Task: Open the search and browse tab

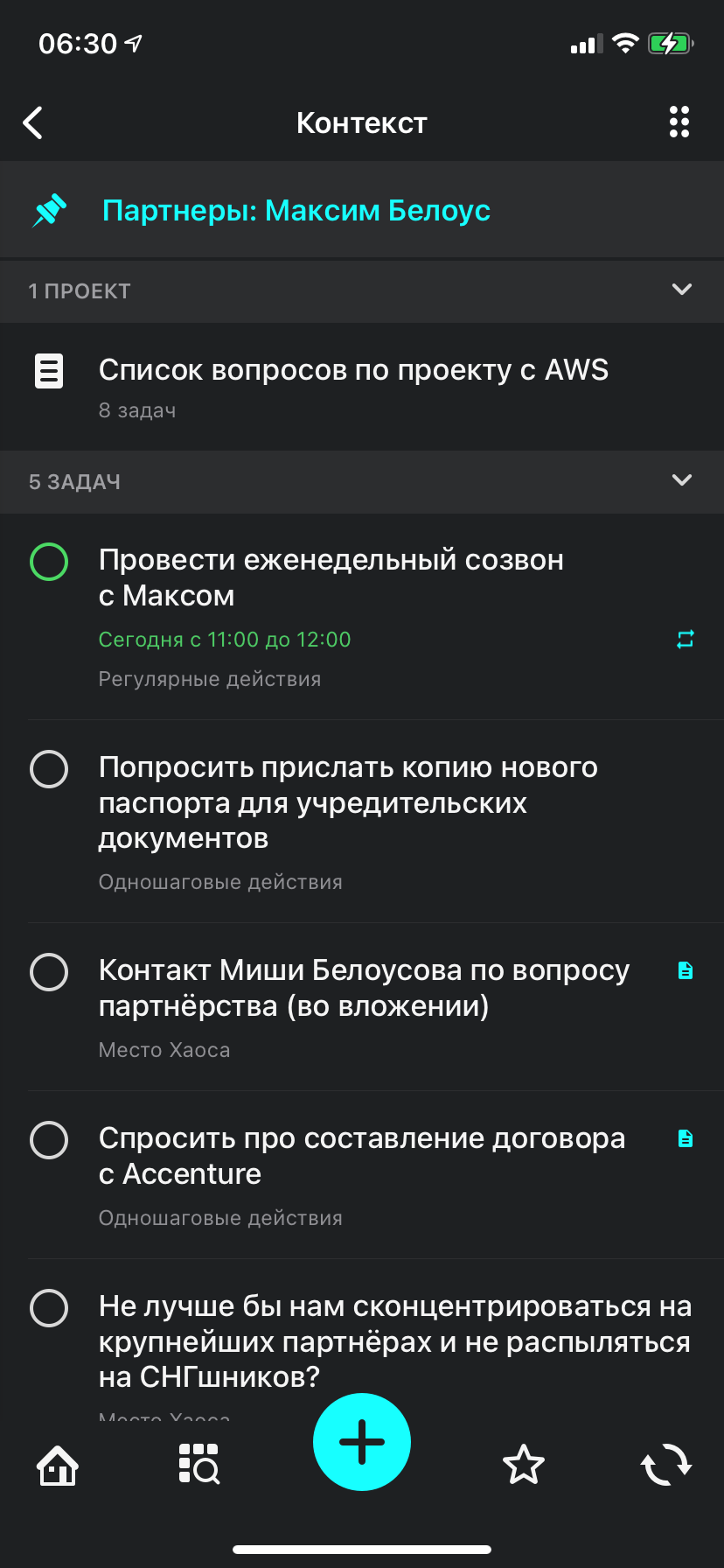Action: pyautogui.click(x=199, y=1465)
